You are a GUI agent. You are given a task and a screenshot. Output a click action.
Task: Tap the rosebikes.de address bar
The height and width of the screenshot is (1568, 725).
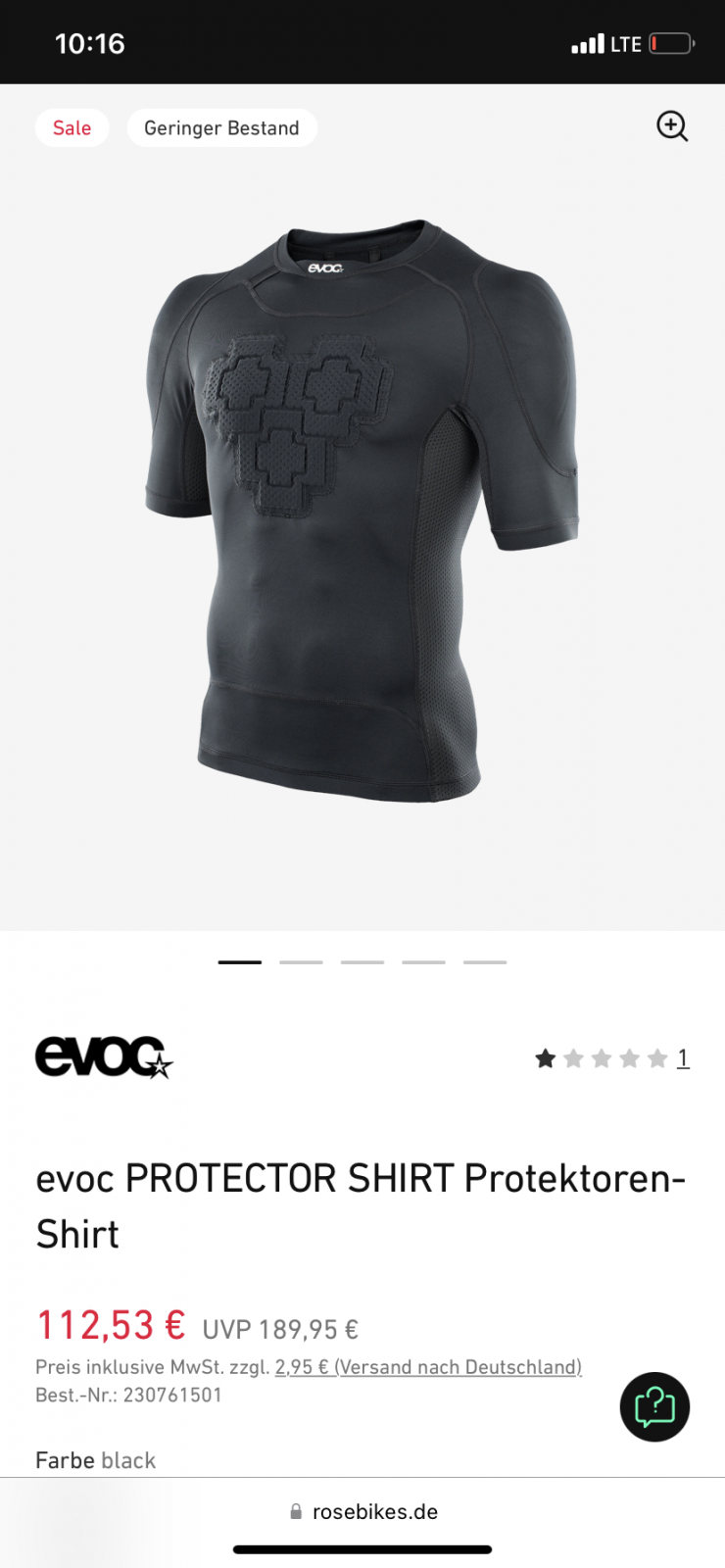[364, 1511]
